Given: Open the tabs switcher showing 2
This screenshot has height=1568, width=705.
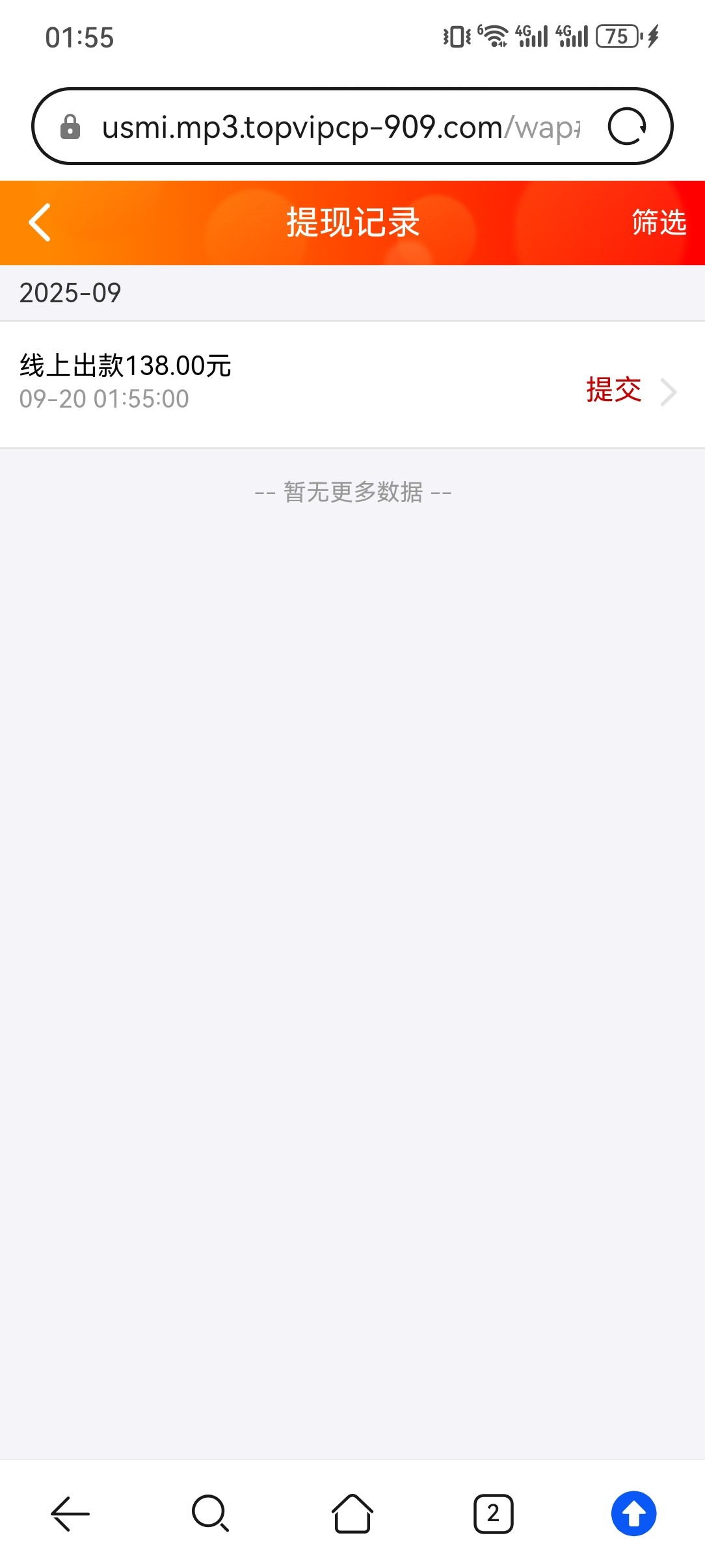Looking at the screenshot, I should pyautogui.click(x=493, y=1513).
